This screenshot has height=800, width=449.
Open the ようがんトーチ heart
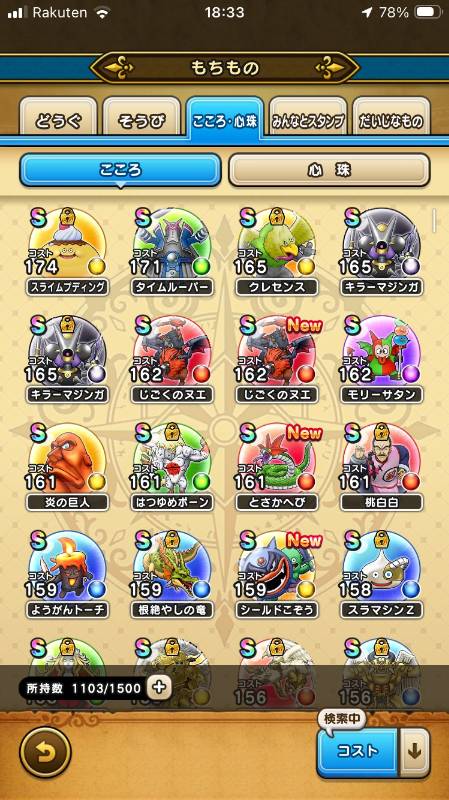click(x=67, y=574)
